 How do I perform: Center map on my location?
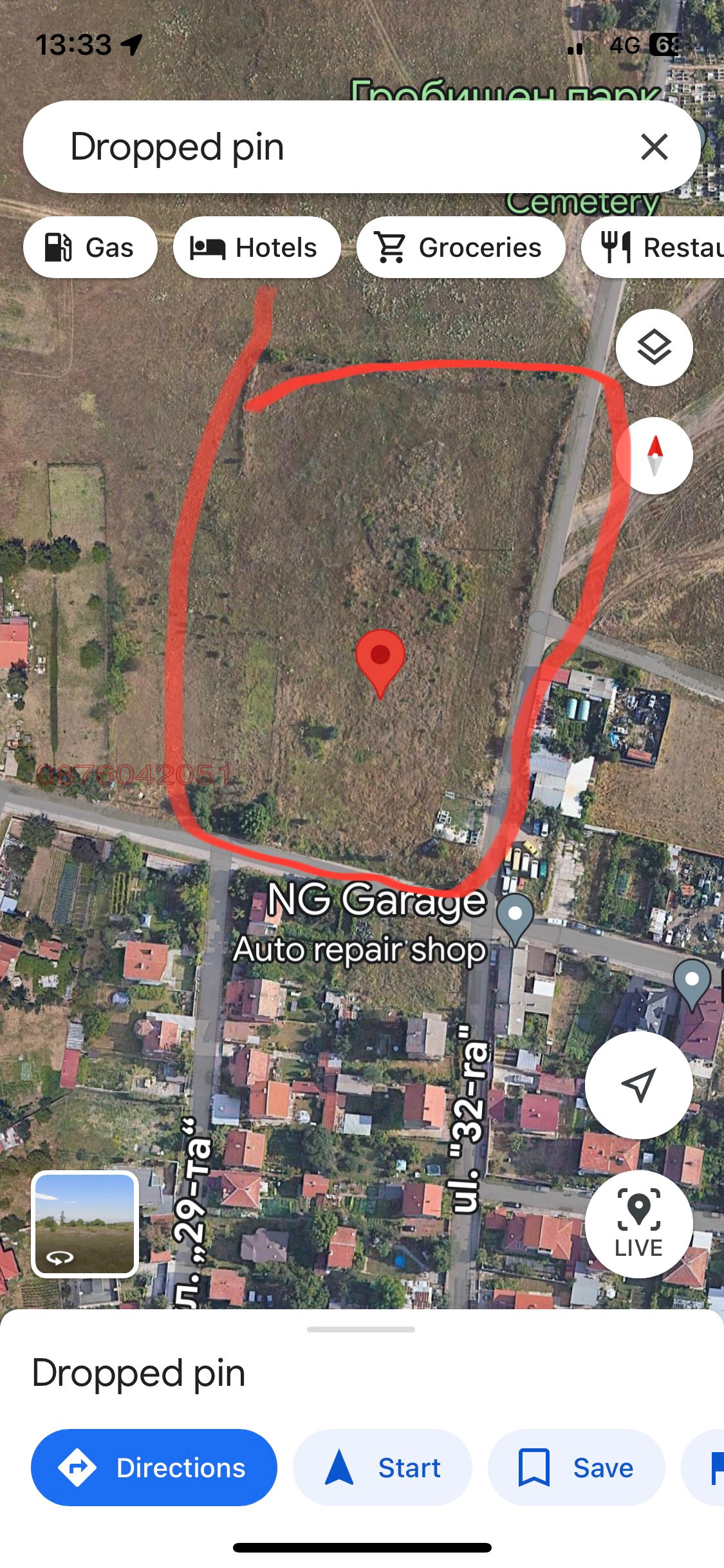pos(638,1085)
